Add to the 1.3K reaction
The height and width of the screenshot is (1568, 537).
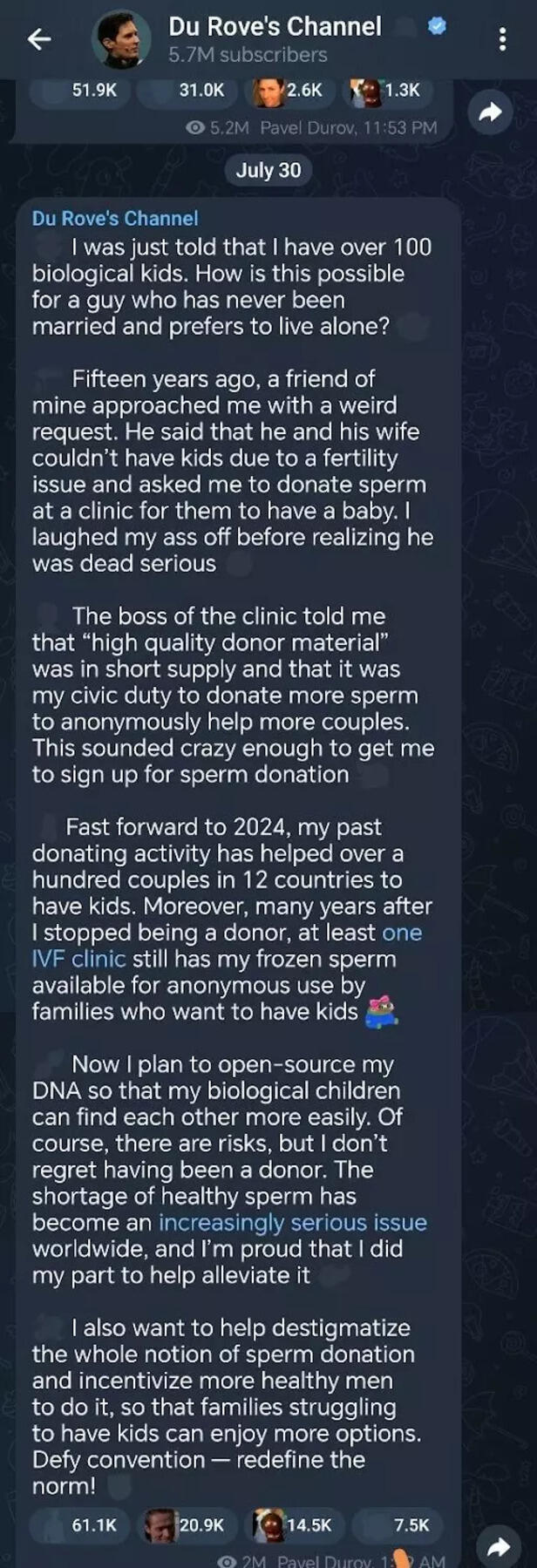tap(386, 90)
